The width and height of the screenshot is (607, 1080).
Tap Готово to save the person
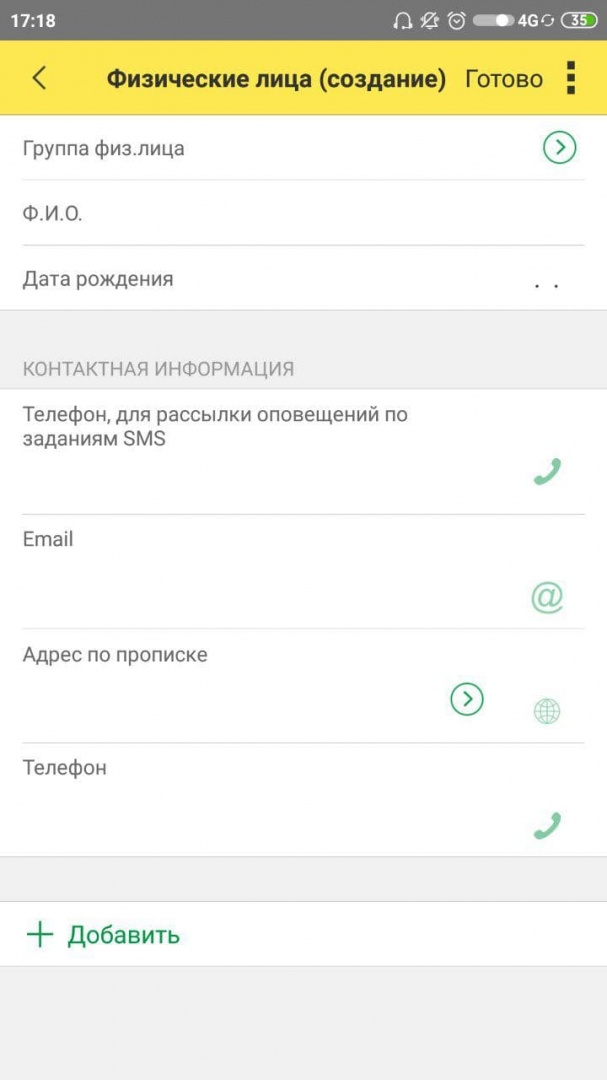[x=504, y=79]
